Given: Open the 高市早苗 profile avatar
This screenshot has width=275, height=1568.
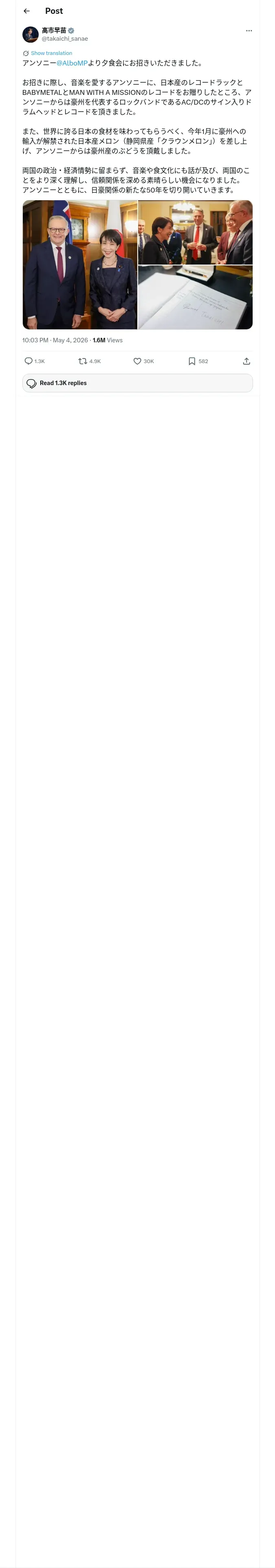Looking at the screenshot, I should 31,34.
